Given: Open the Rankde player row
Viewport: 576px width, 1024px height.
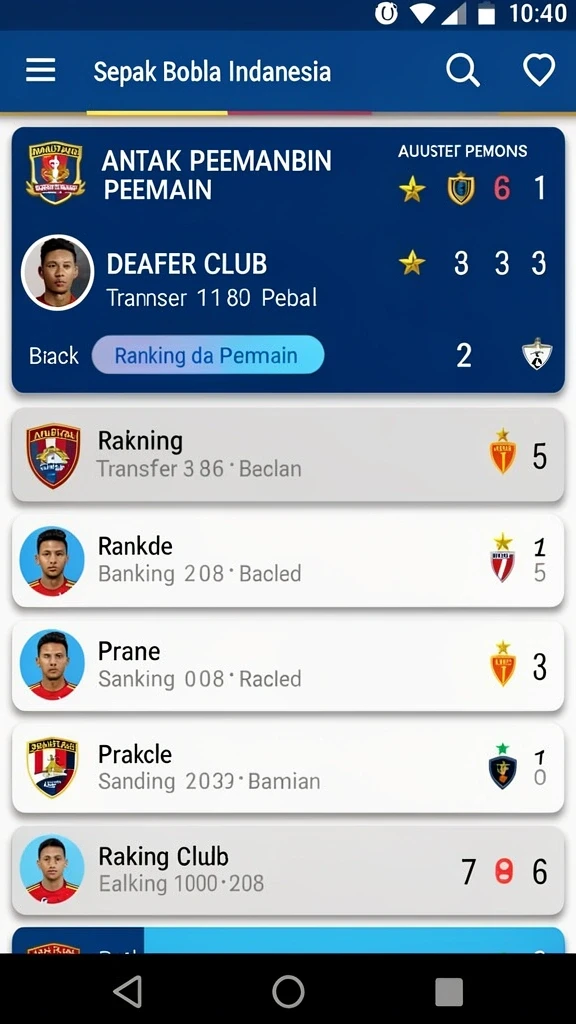Looking at the screenshot, I should (288, 560).
